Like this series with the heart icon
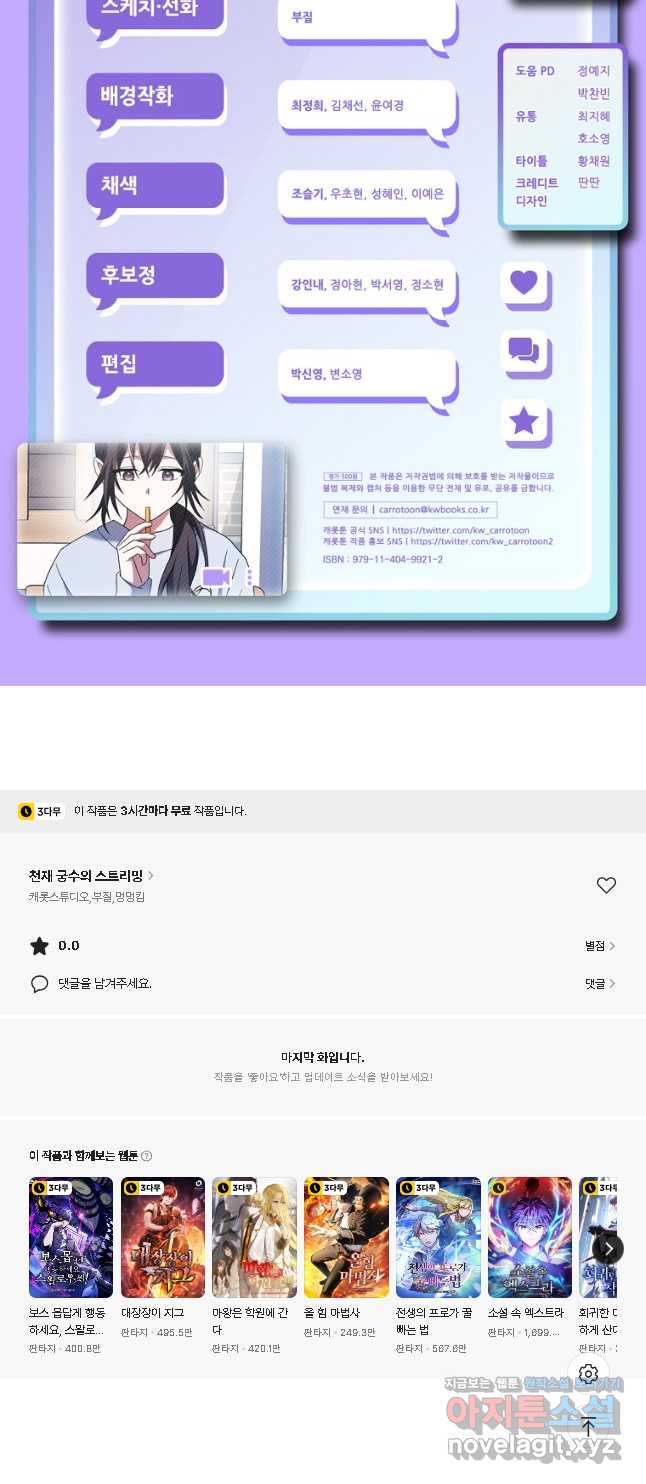646x1484 pixels. point(606,885)
